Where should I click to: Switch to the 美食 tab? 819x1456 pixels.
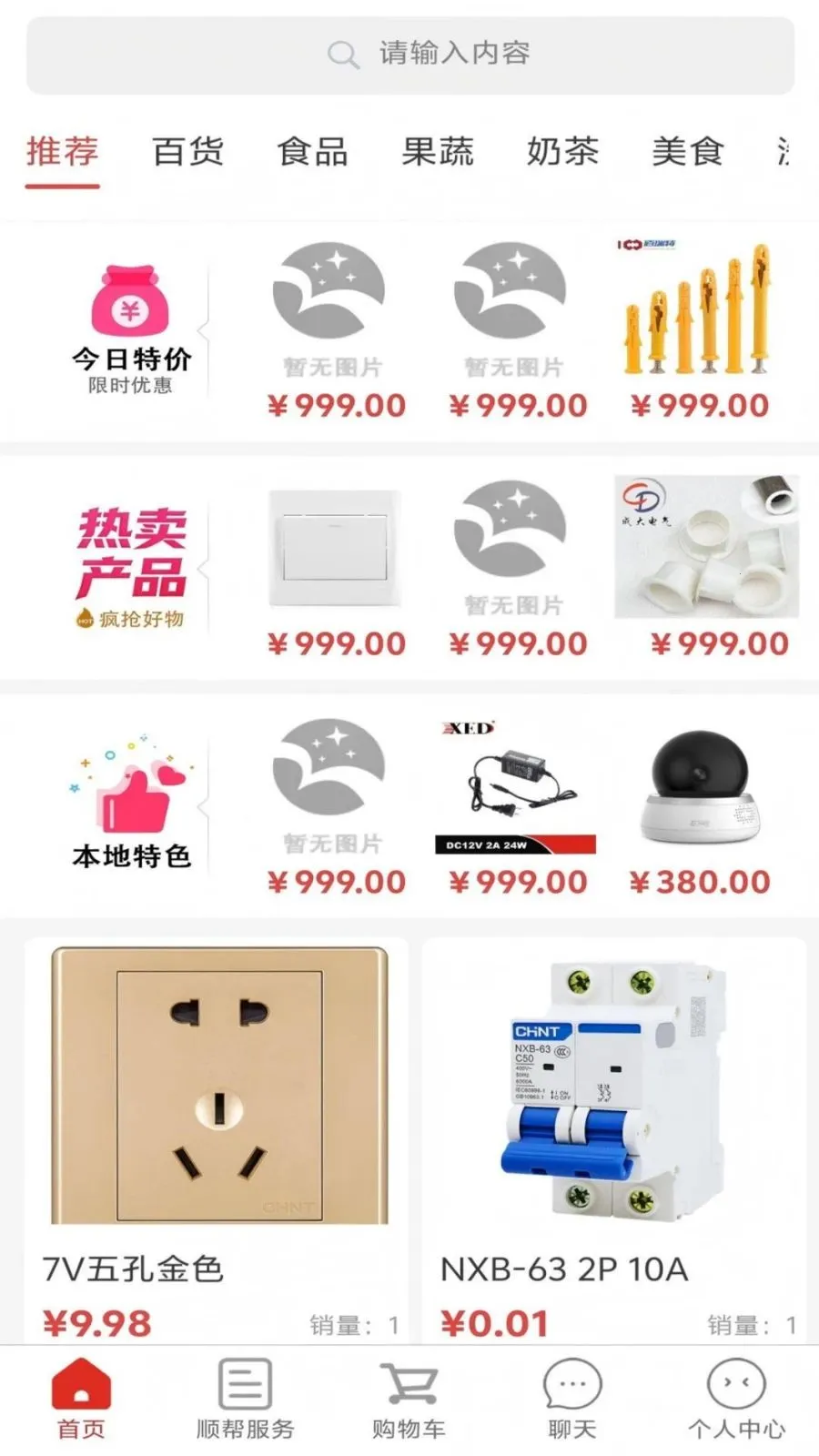(x=687, y=151)
